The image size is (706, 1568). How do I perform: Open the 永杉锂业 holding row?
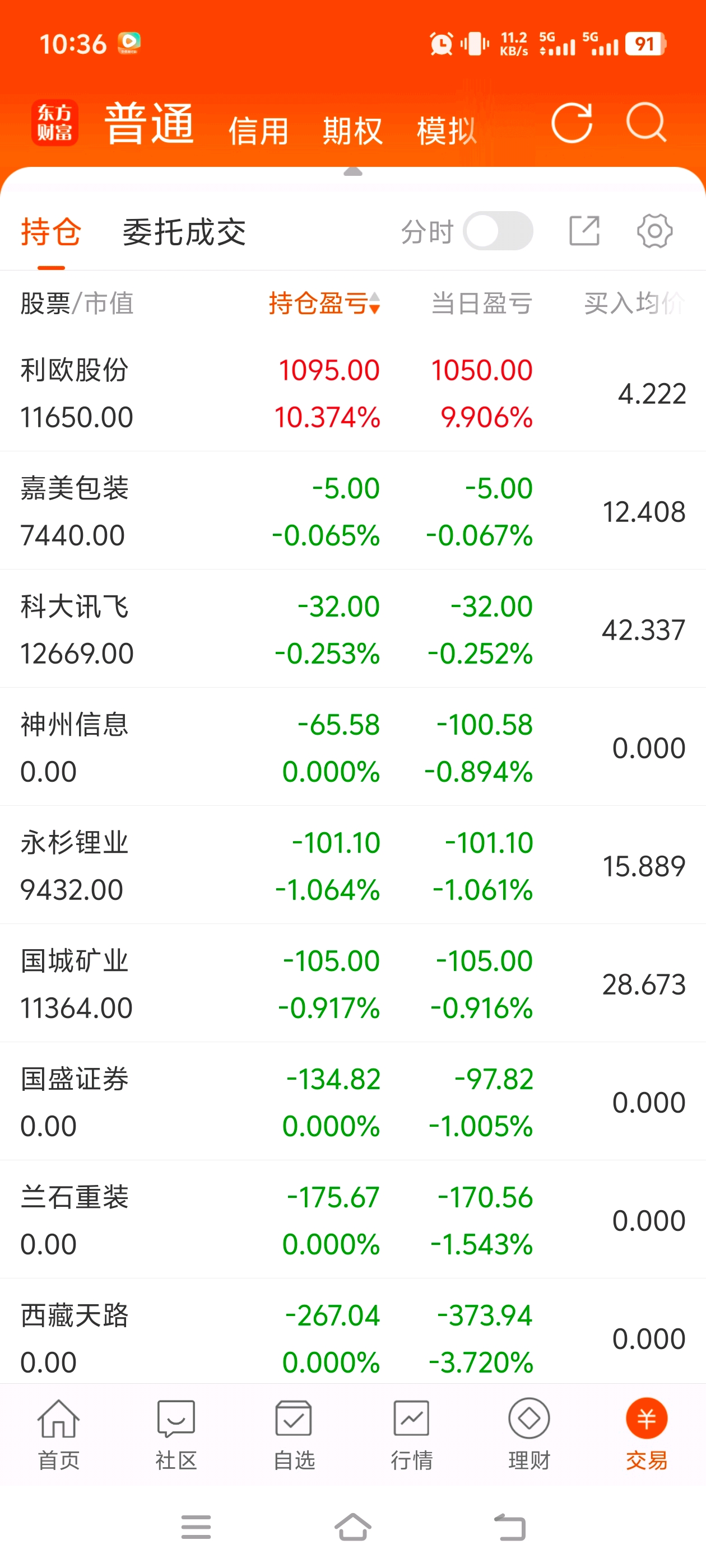pyautogui.click(x=352, y=866)
